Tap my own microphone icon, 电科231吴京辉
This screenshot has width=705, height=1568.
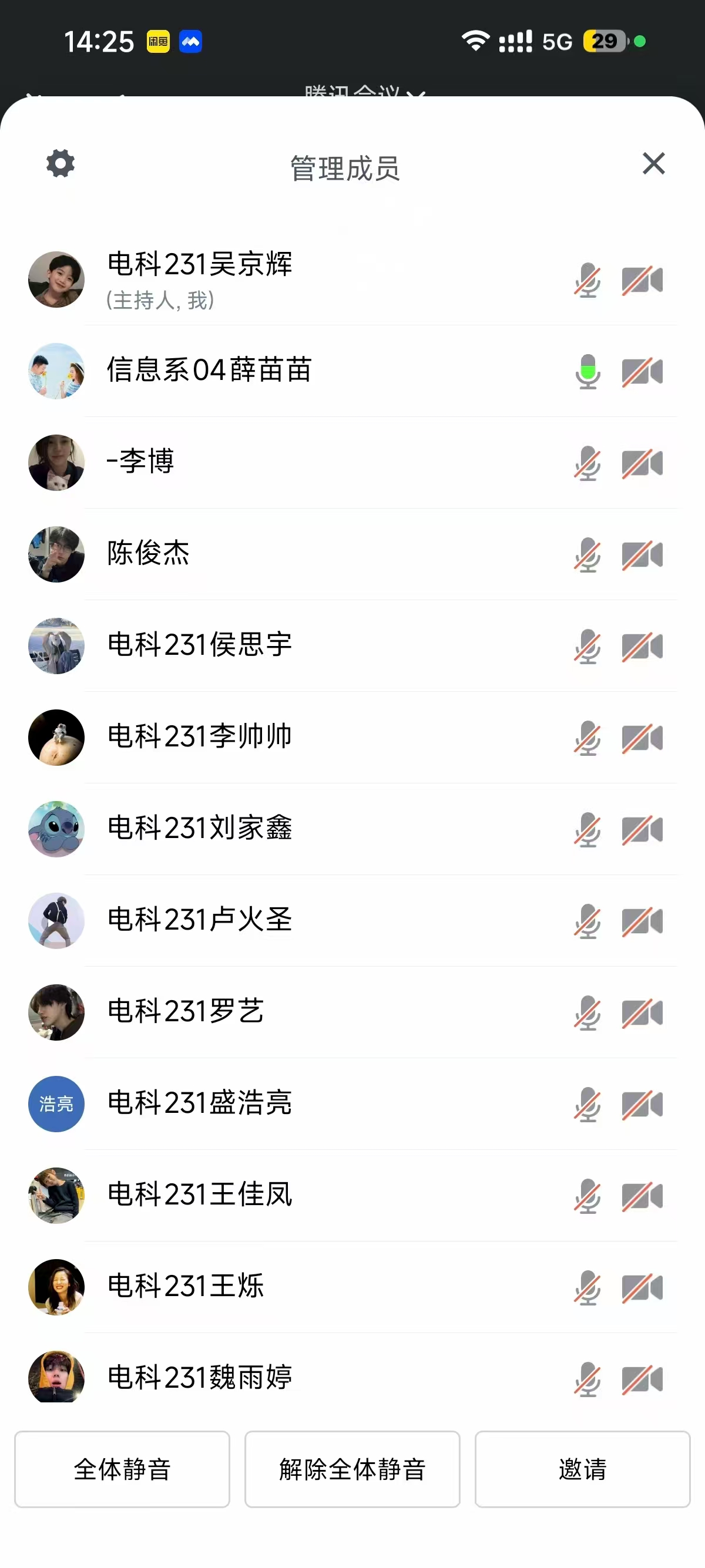pyautogui.click(x=587, y=280)
